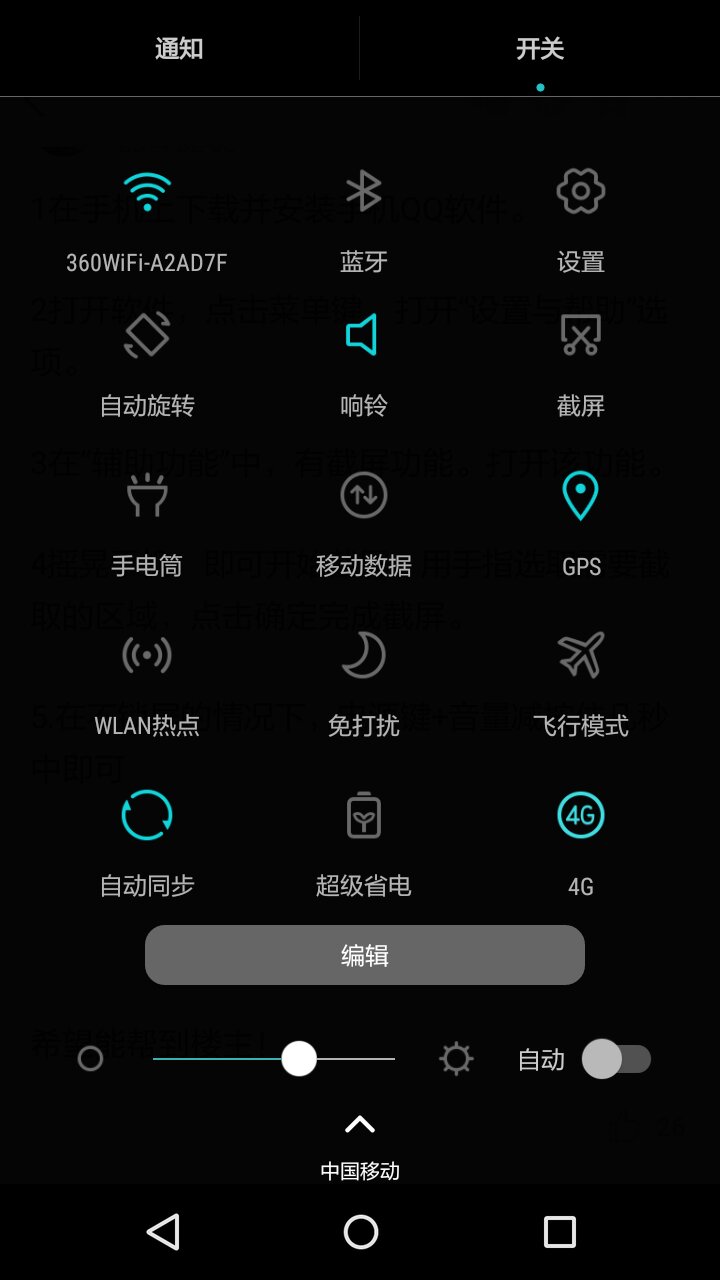This screenshot has width=720, height=1280.
Task: Disable GPS location
Action: point(580,496)
